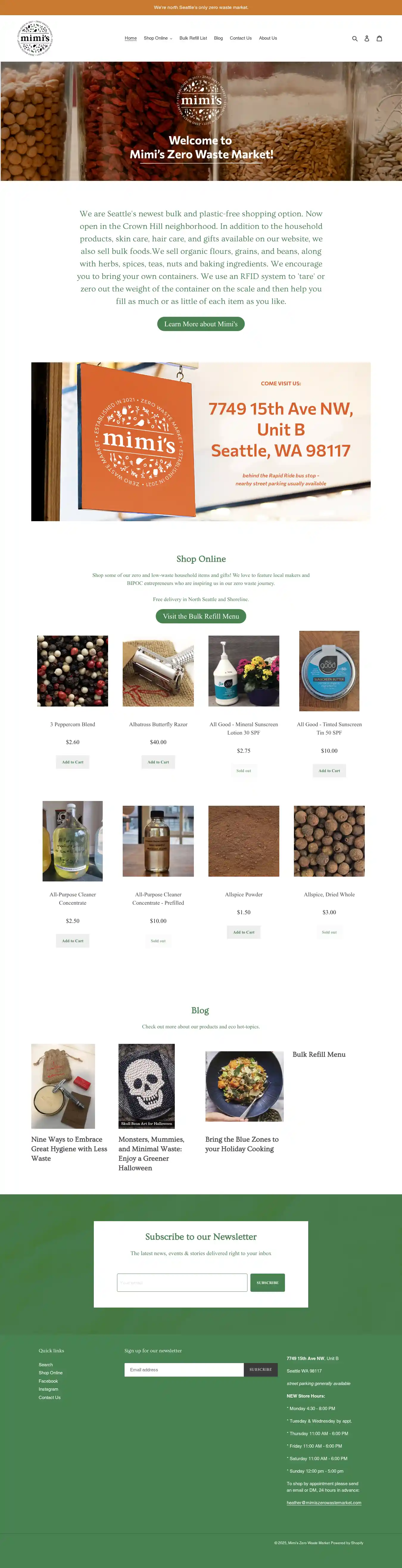Tap Learn More about Mimi's button
The height and width of the screenshot is (1568, 402).
[201, 324]
